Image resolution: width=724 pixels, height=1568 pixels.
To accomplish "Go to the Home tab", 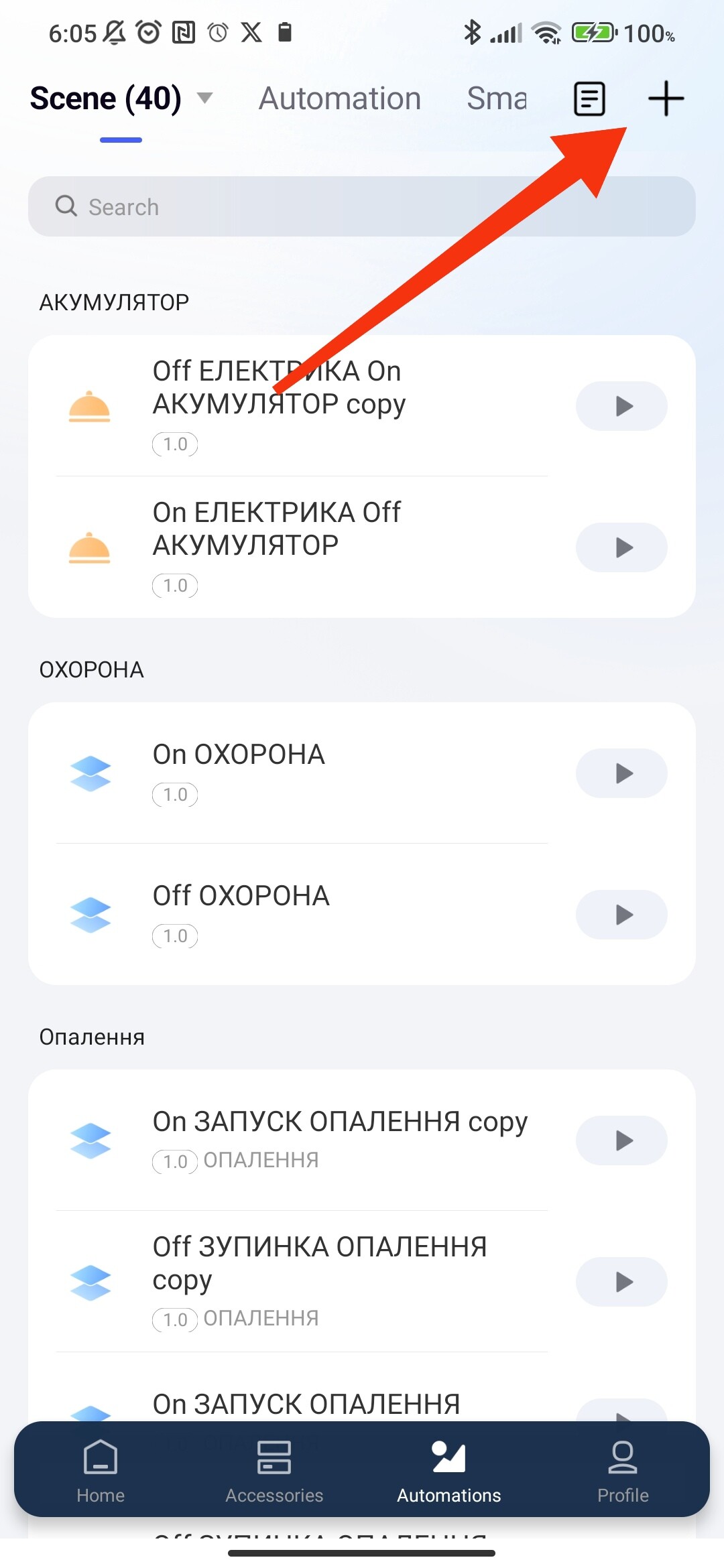I will (101, 1471).
